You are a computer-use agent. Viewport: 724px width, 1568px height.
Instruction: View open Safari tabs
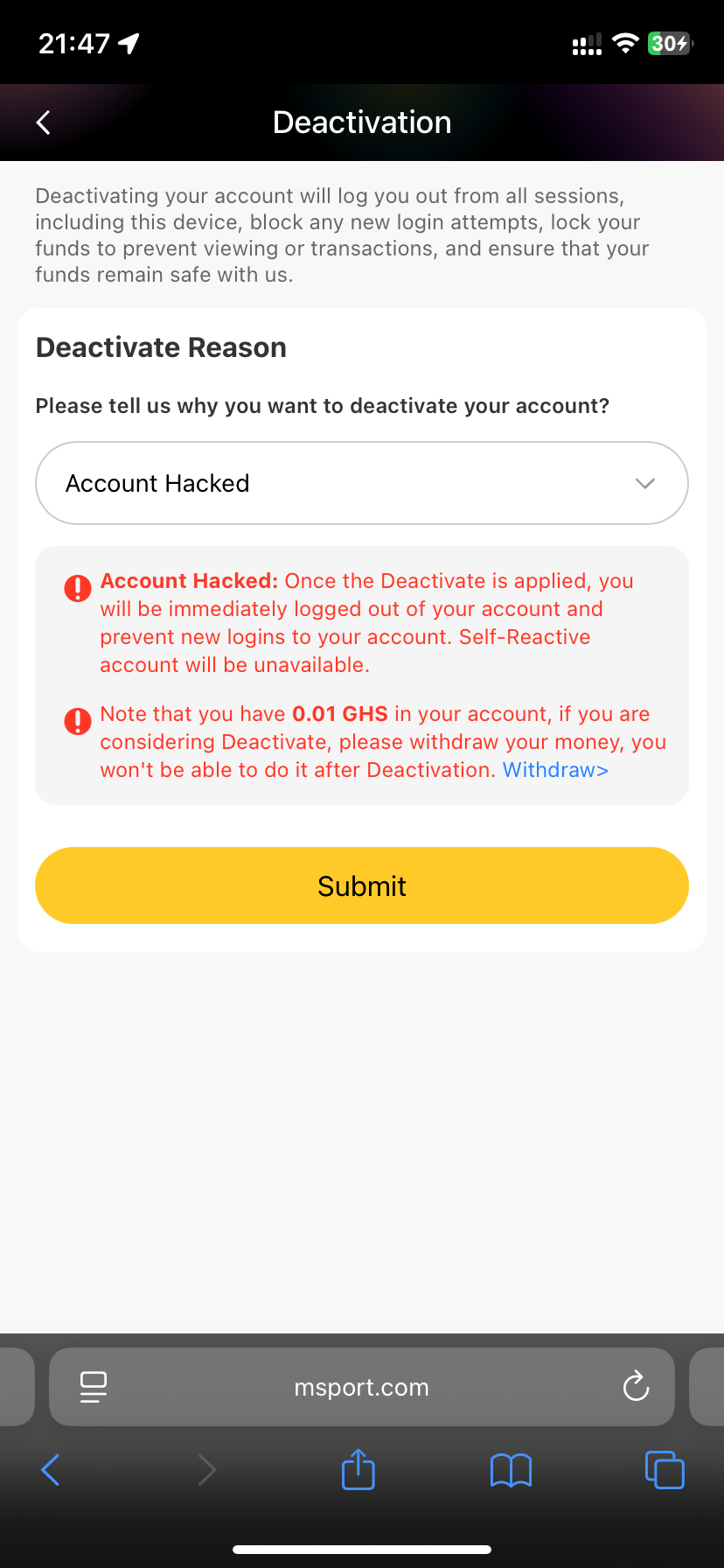[x=665, y=1470]
